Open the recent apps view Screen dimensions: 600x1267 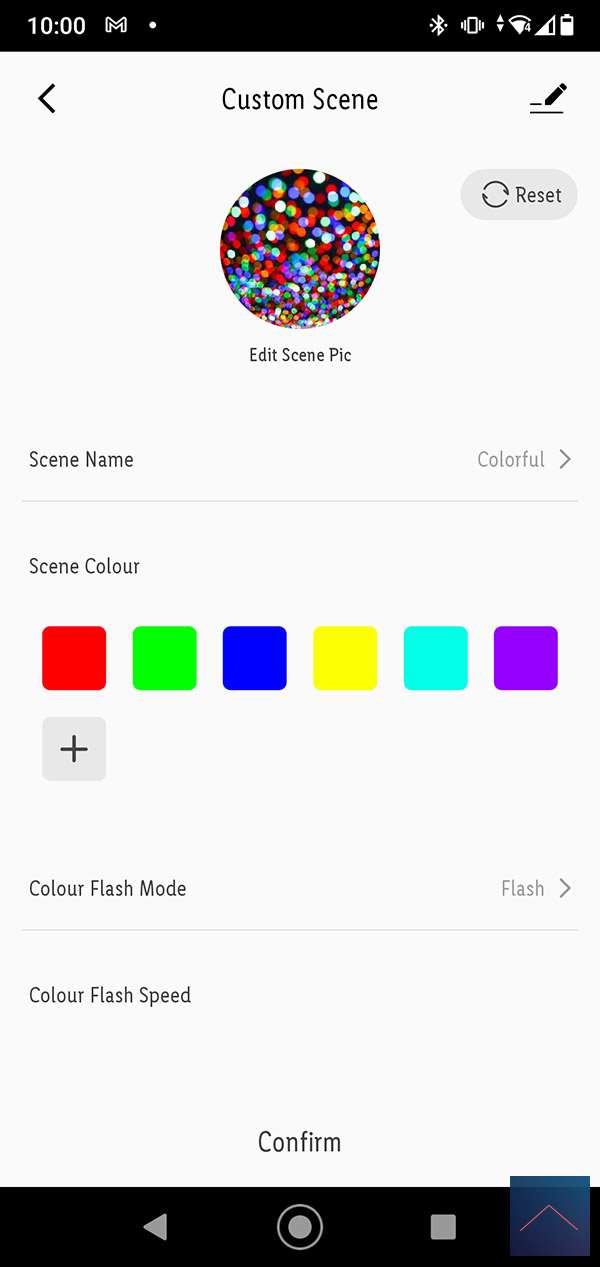pyautogui.click(x=443, y=1226)
